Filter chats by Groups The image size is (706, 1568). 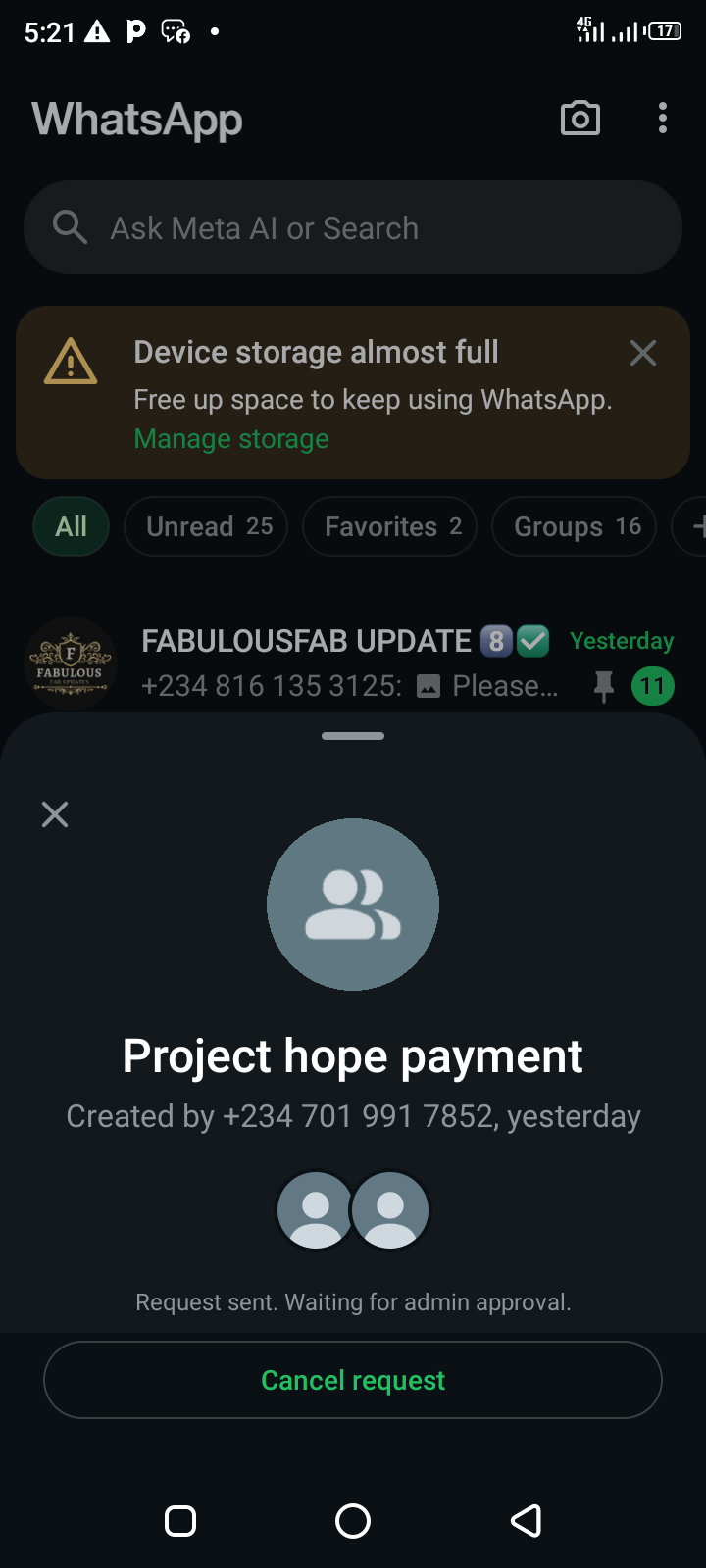point(575,526)
